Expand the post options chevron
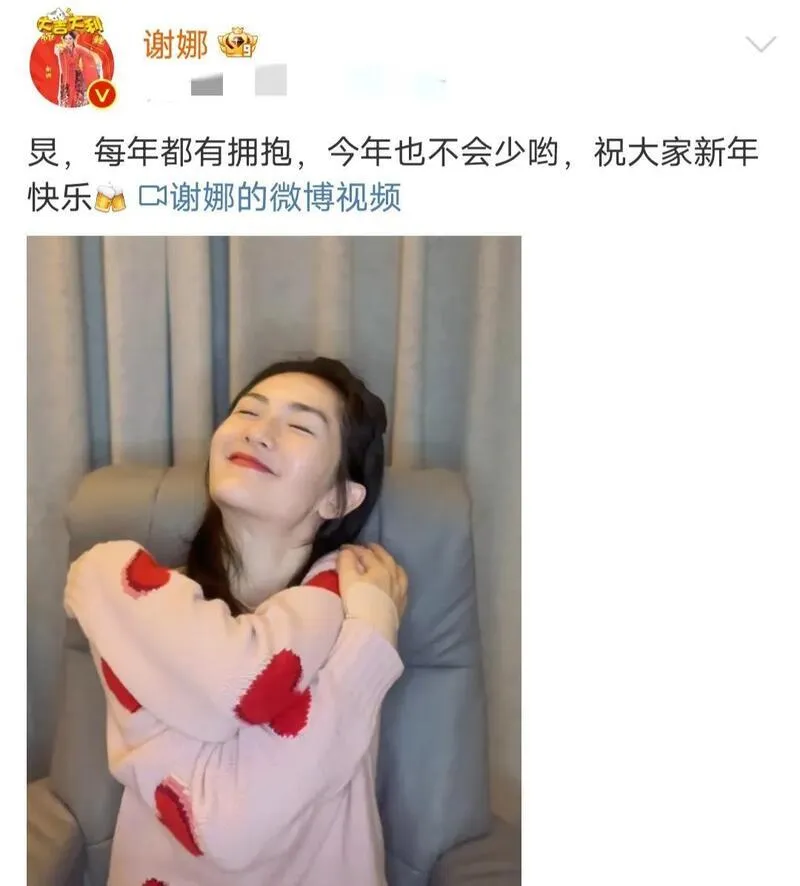The height and width of the screenshot is (886, 800). 761,44
